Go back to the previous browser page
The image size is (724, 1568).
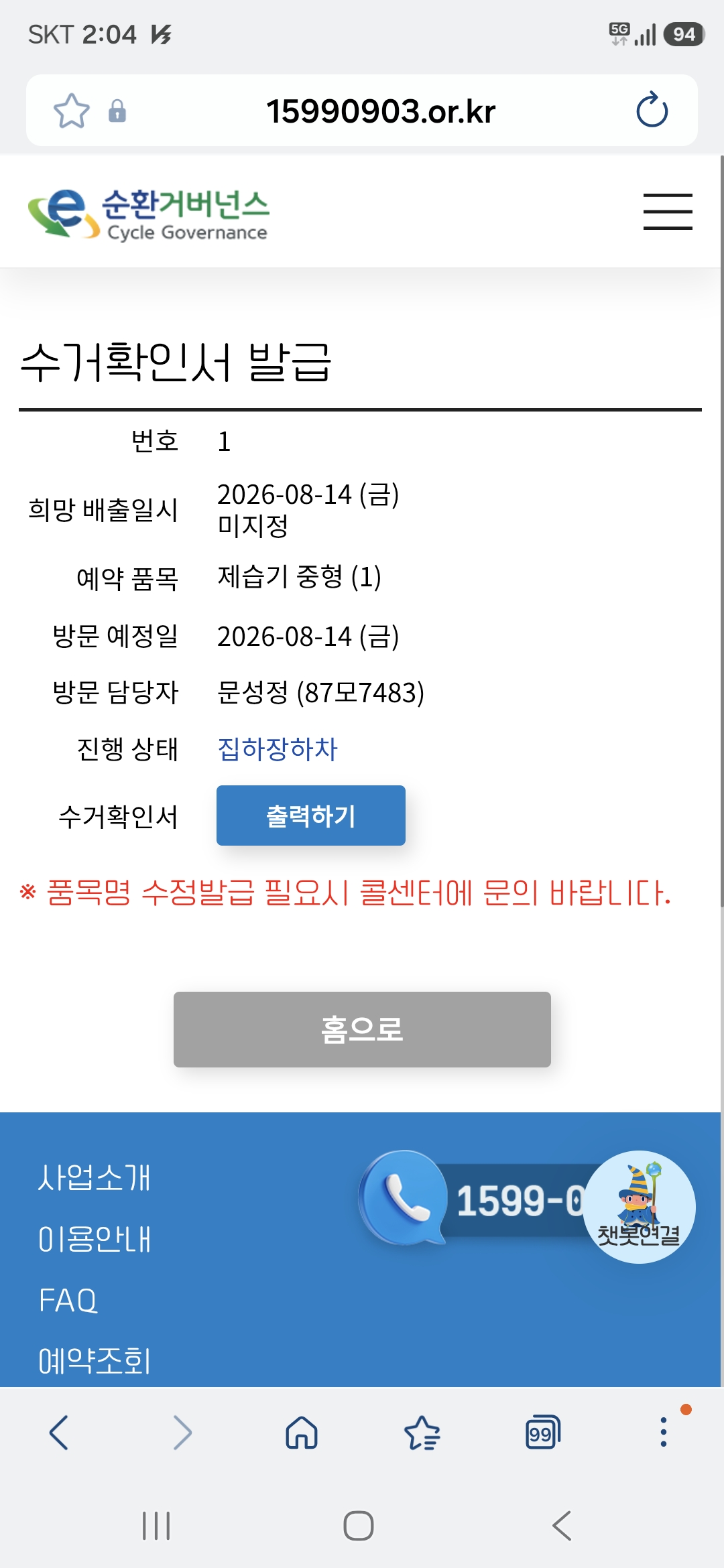(x=59, y=1433)
